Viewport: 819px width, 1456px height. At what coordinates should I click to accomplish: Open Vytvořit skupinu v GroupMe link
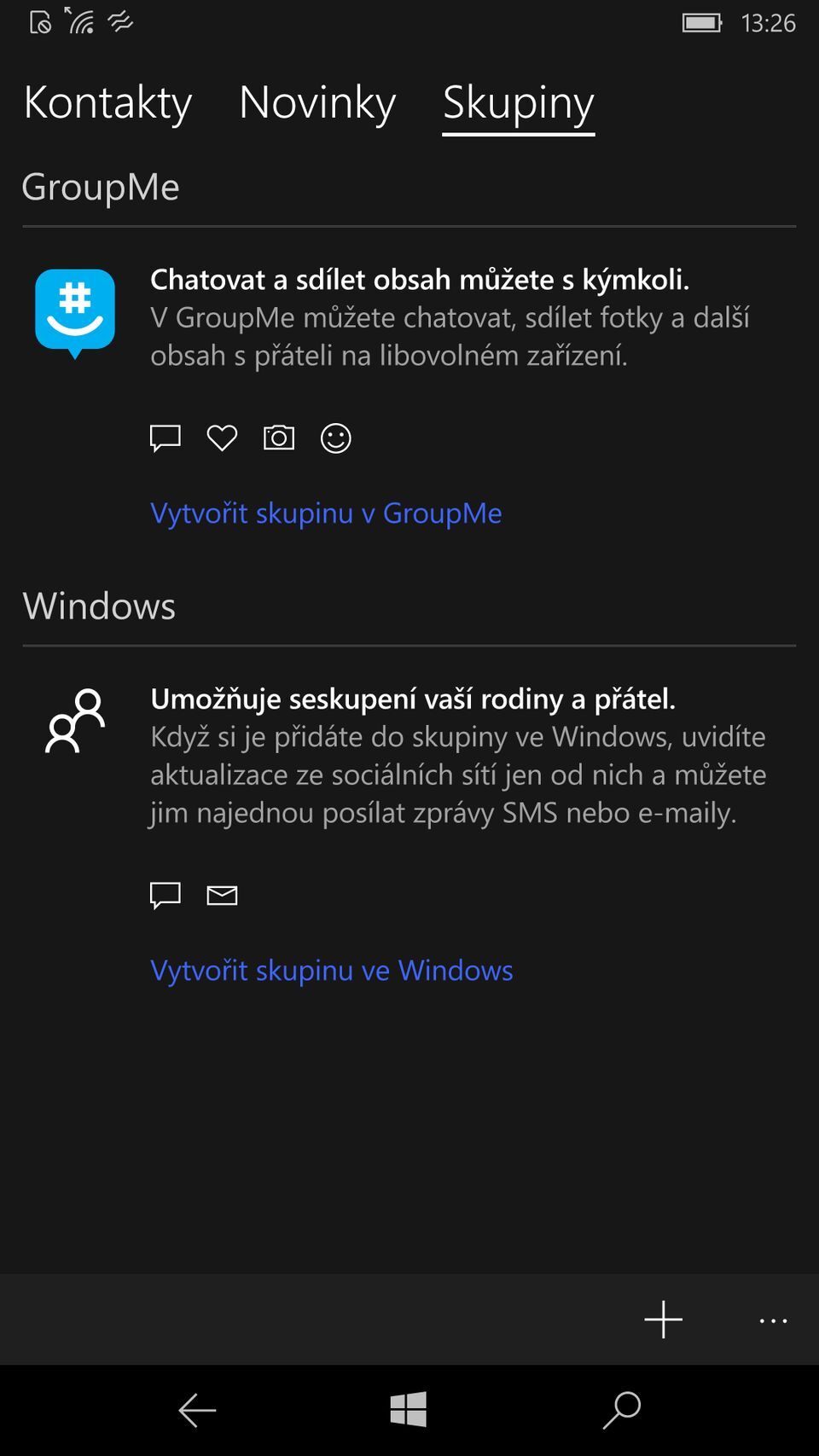click(325, 512)
